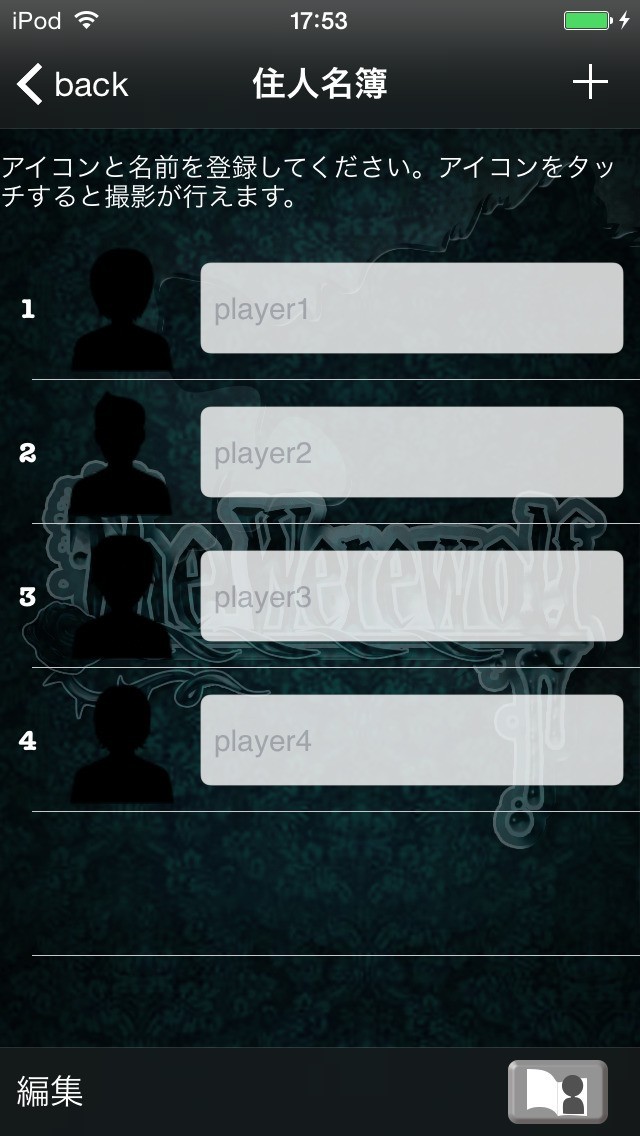Viewport: 640px width, 1136px height.
Task: Go back using the back arrow
Action: point(72,84)
